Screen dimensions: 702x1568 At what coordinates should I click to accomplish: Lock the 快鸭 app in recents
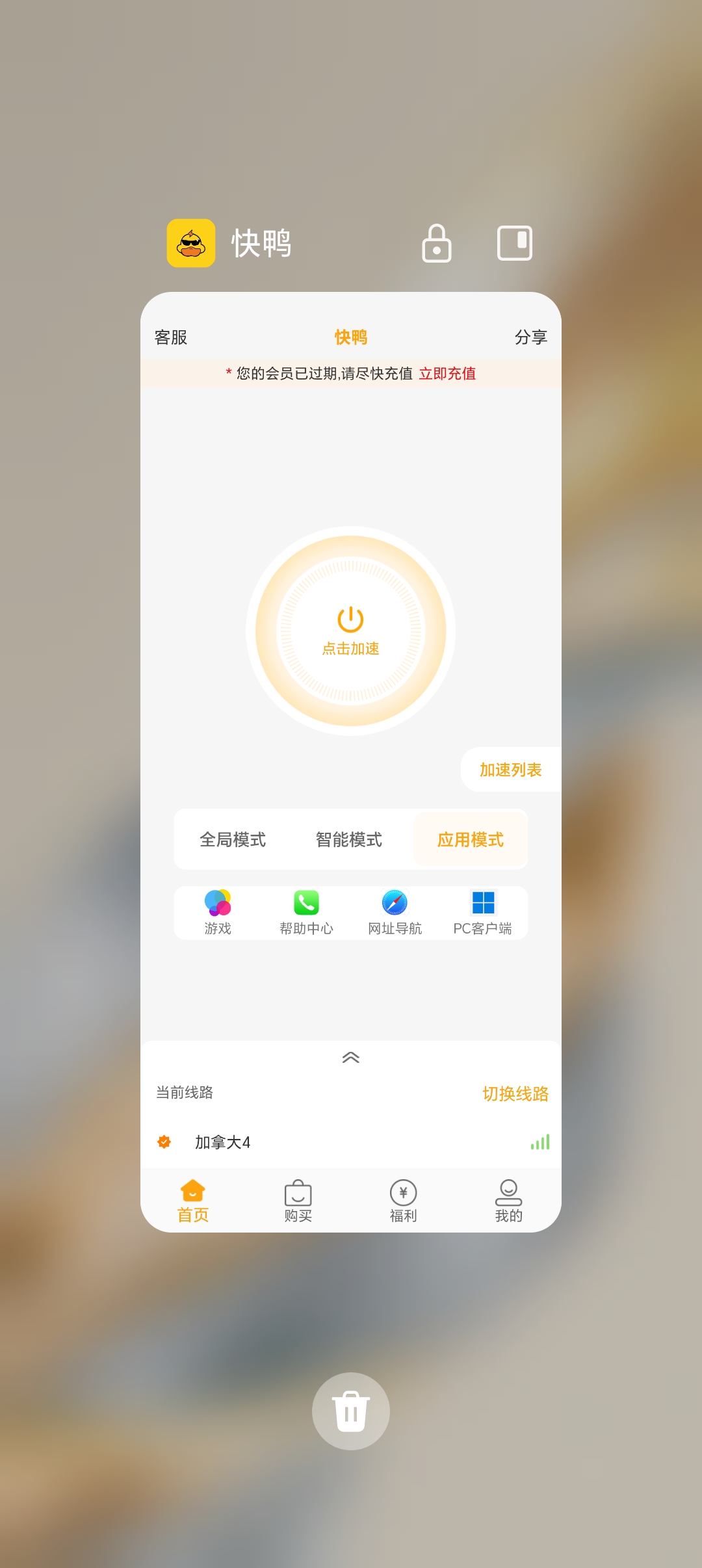coord(437,243)
